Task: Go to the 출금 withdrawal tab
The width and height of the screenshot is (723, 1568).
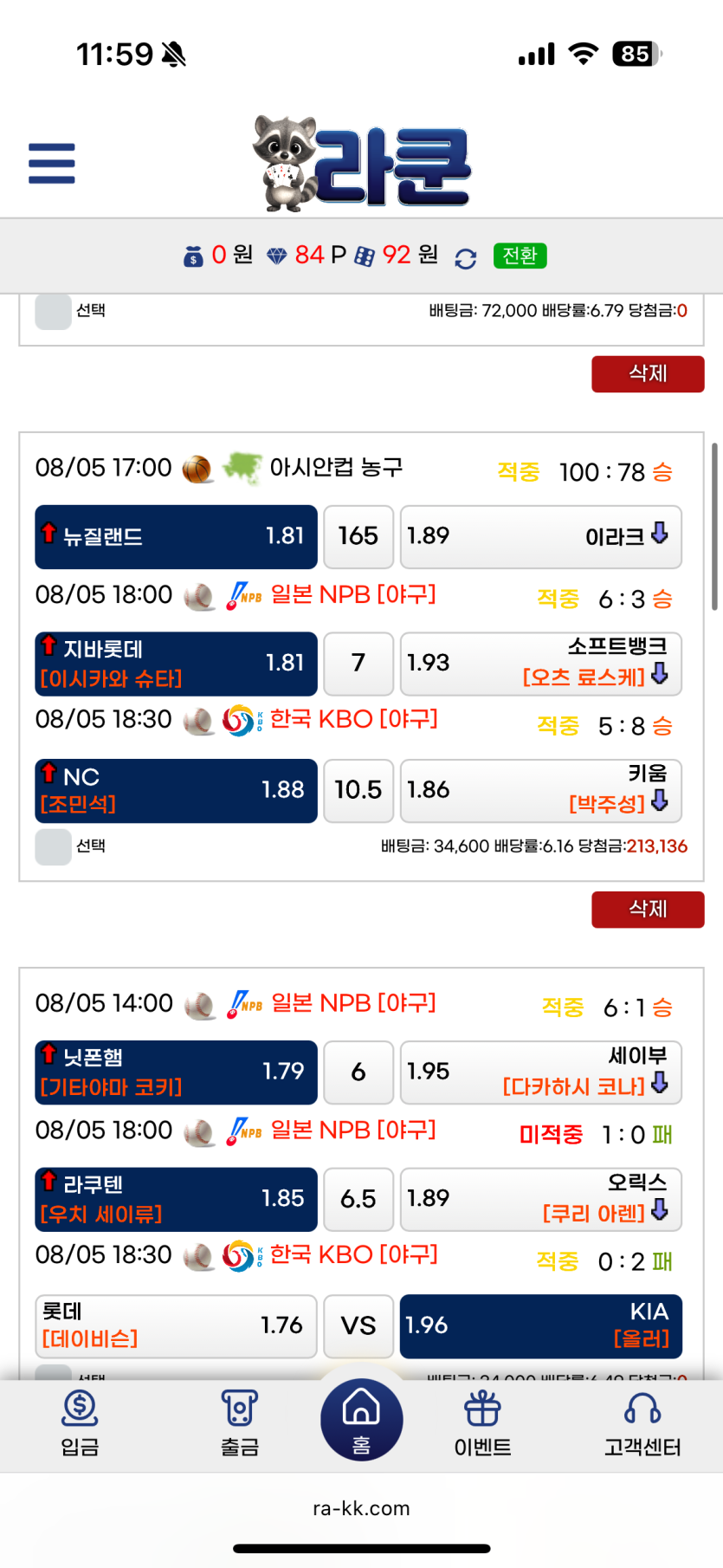Action: coord(240,1424)
